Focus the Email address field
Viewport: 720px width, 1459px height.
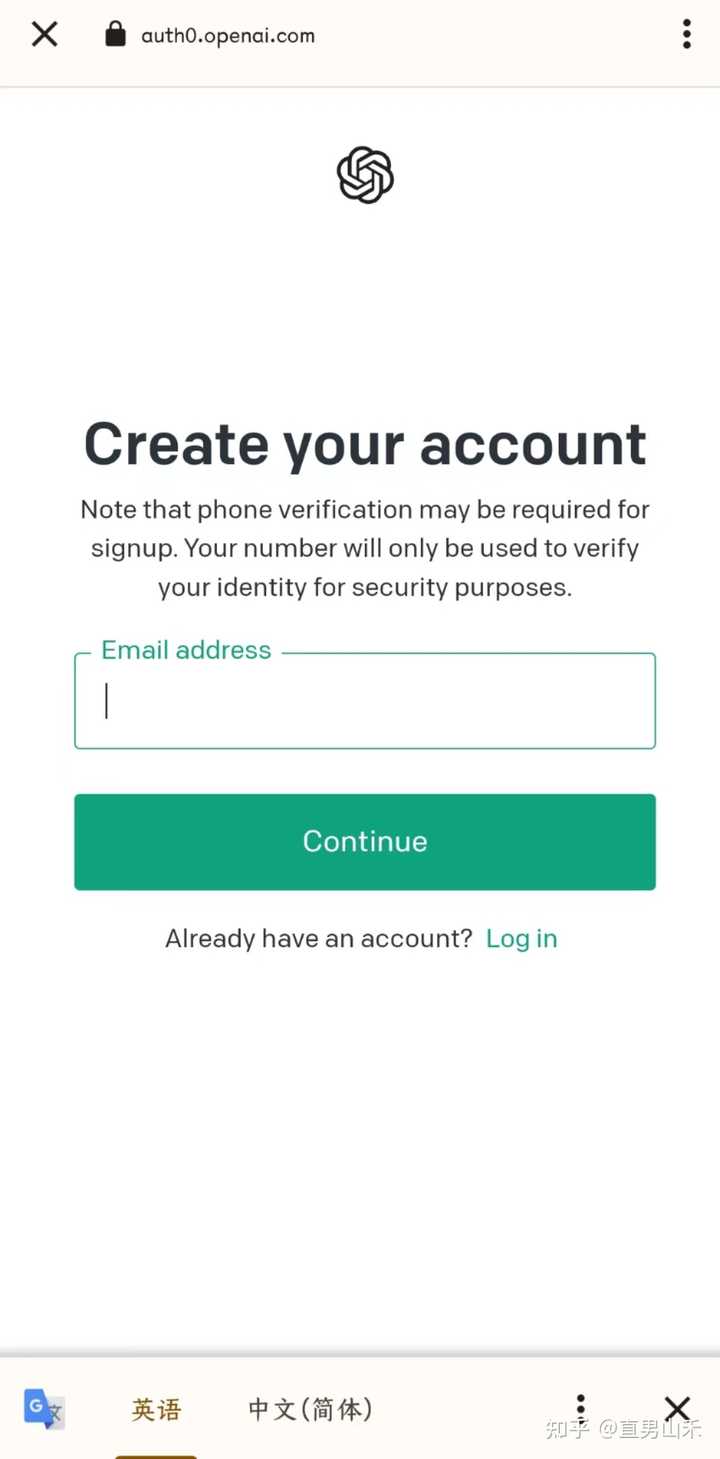pyautogui.click(x=365, y=700)
